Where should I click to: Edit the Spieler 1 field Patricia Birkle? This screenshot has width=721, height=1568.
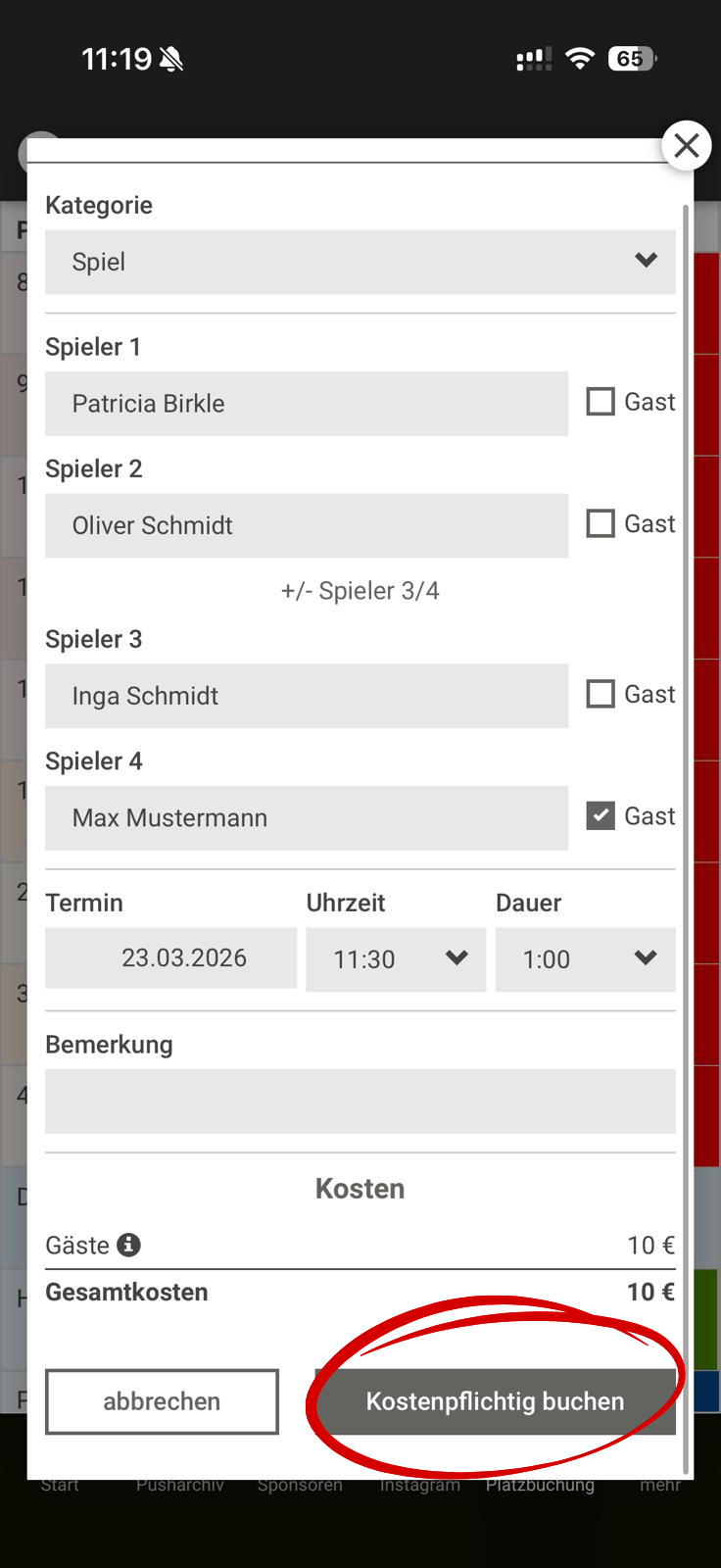306,404
